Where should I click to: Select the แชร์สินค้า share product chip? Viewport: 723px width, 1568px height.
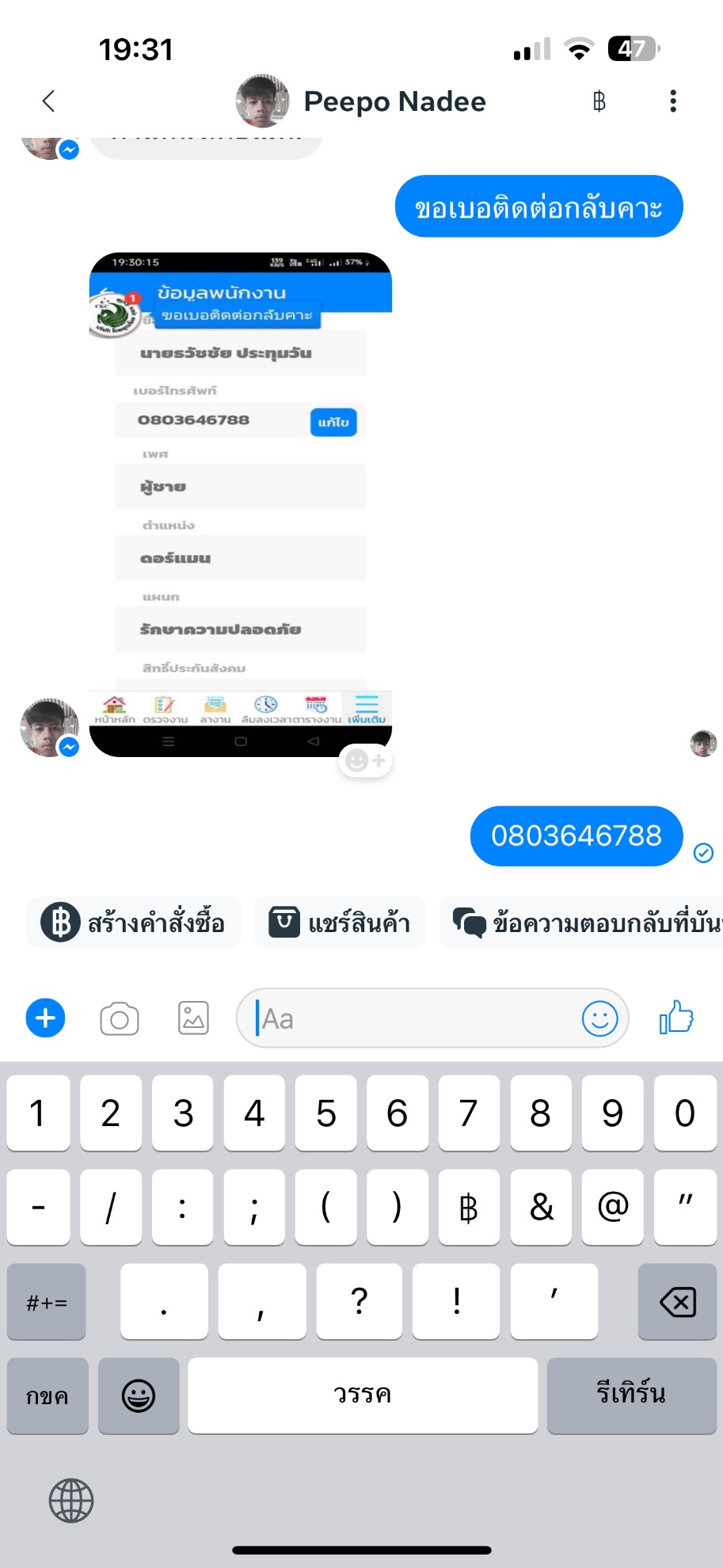click(340, 923)
